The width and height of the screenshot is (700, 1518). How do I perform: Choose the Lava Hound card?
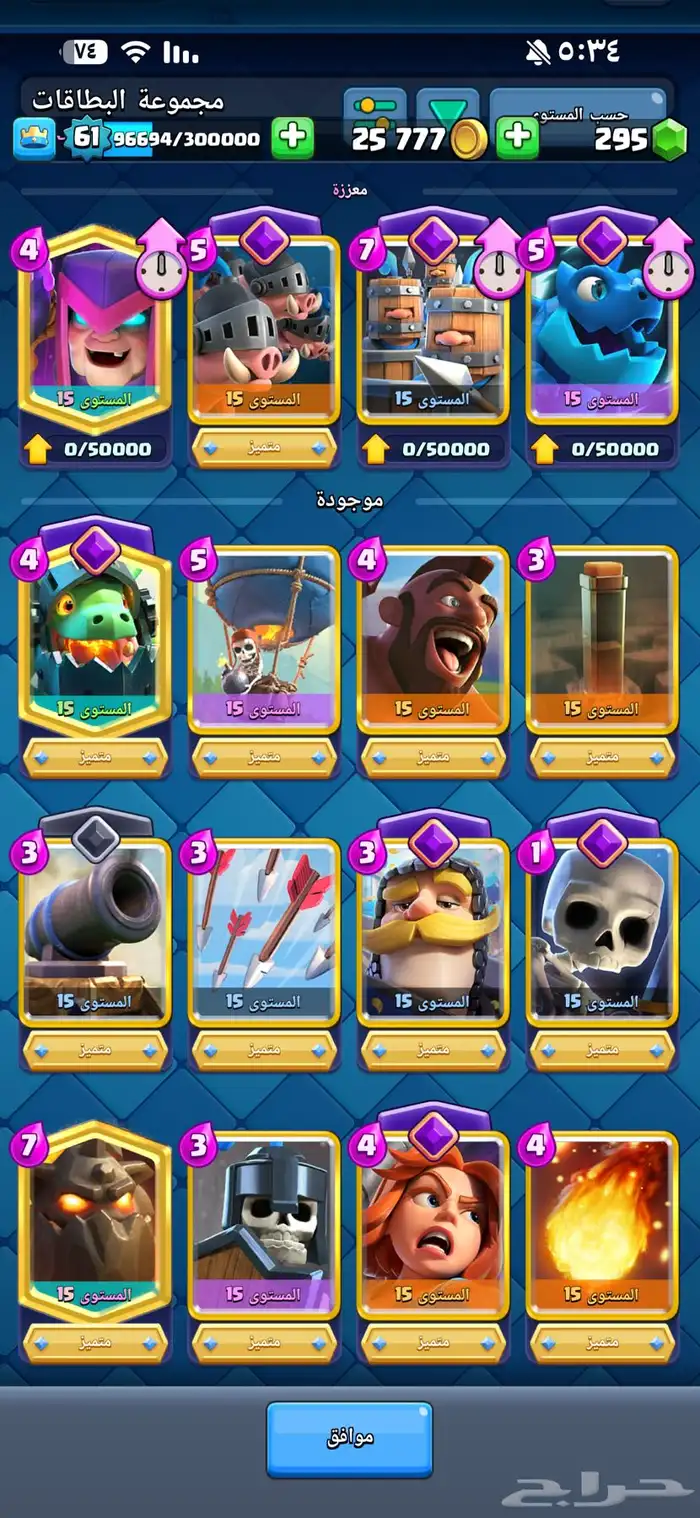click(95, 1222)
